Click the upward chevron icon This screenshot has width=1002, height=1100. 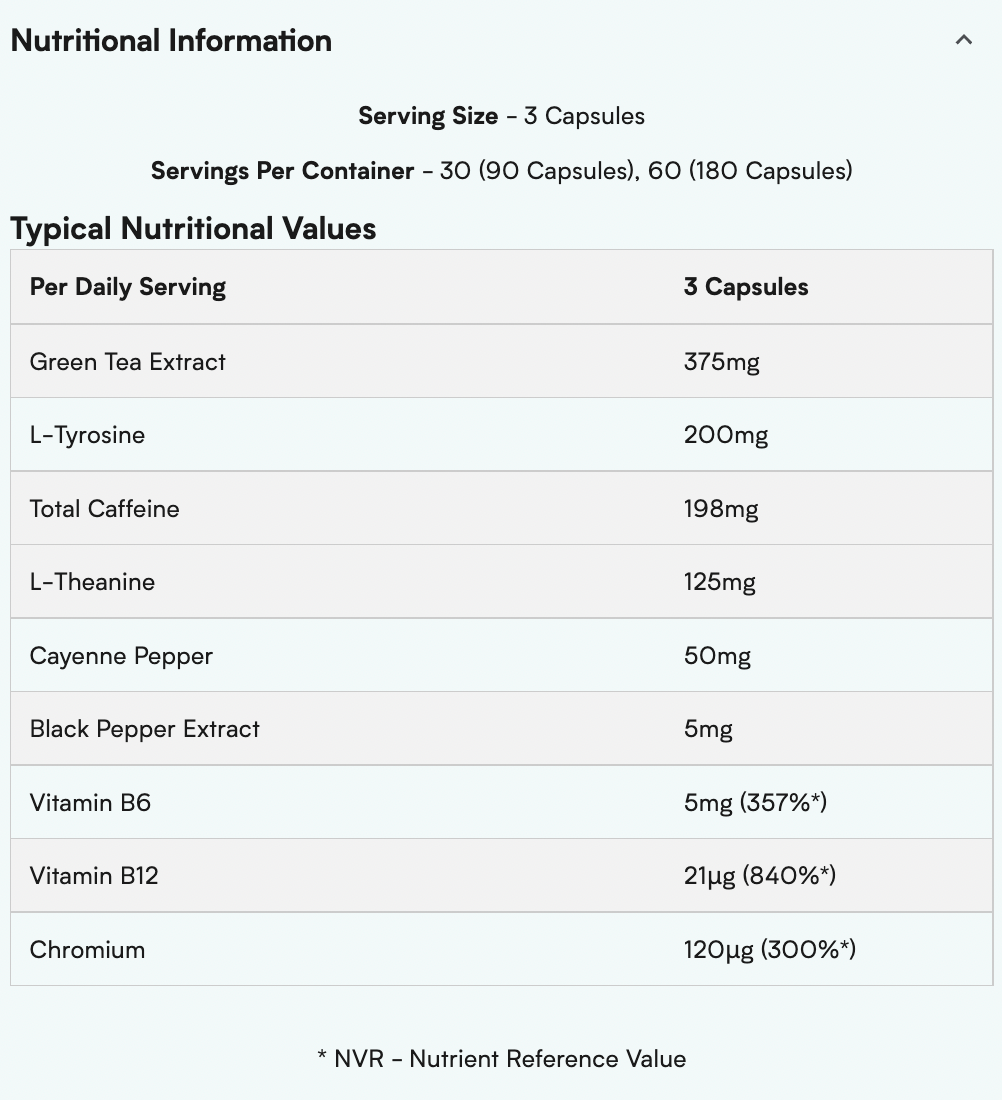tap(963, 40)
